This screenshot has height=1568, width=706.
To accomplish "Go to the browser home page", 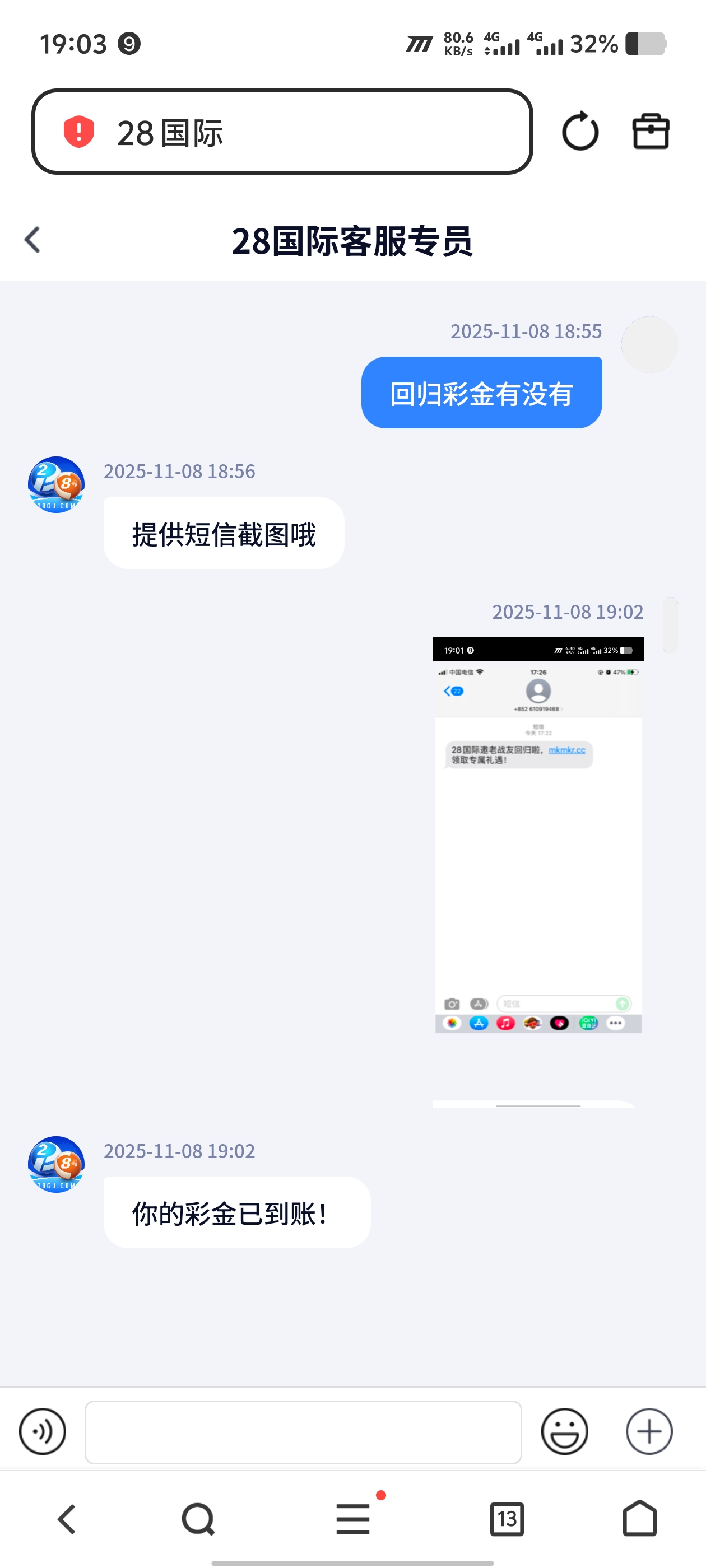I will click(640, 1519).
